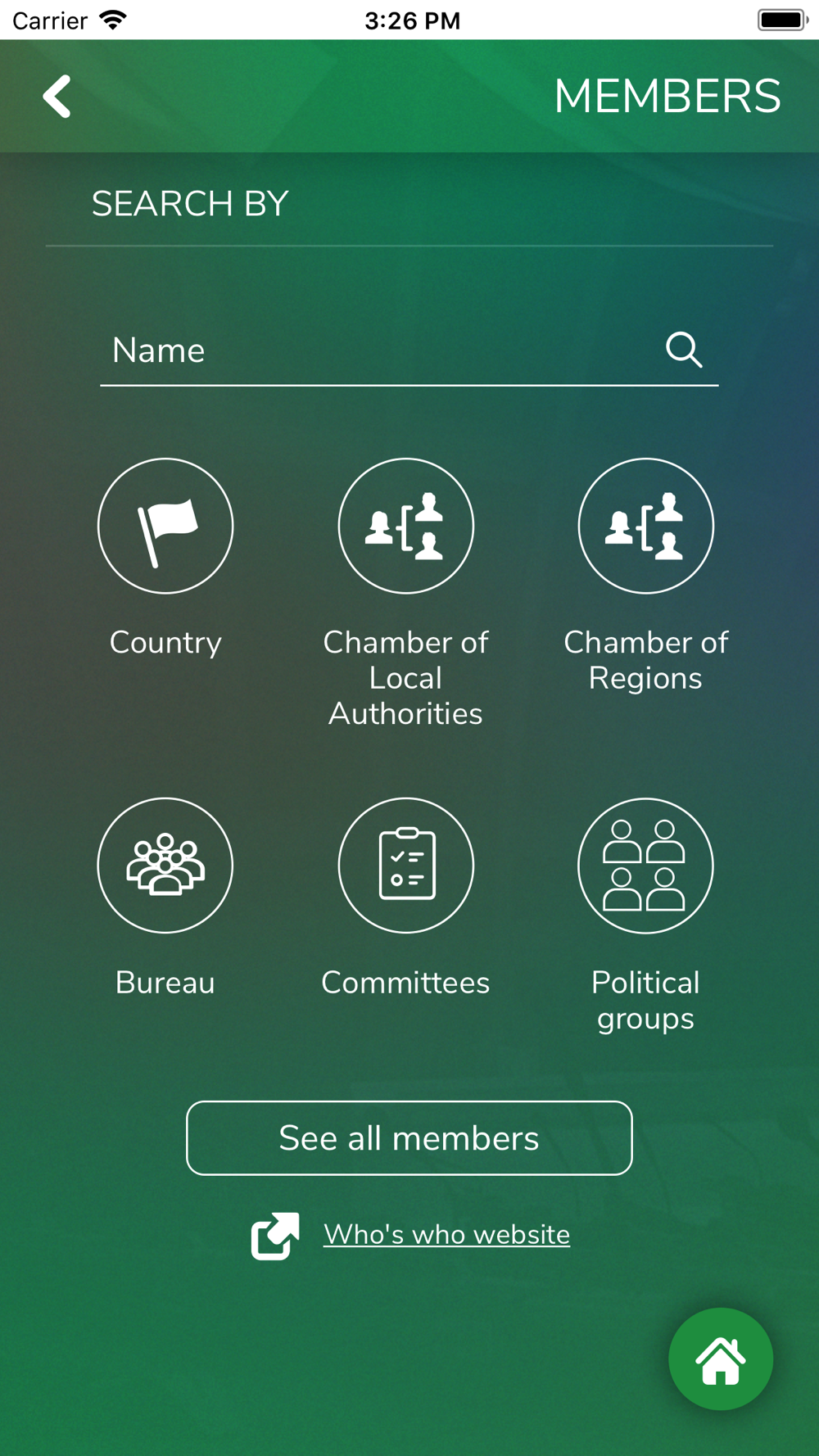Tap the magnifying glass search icon
Viewport: 819px width, 1456px height.
[x=684, y=350]
